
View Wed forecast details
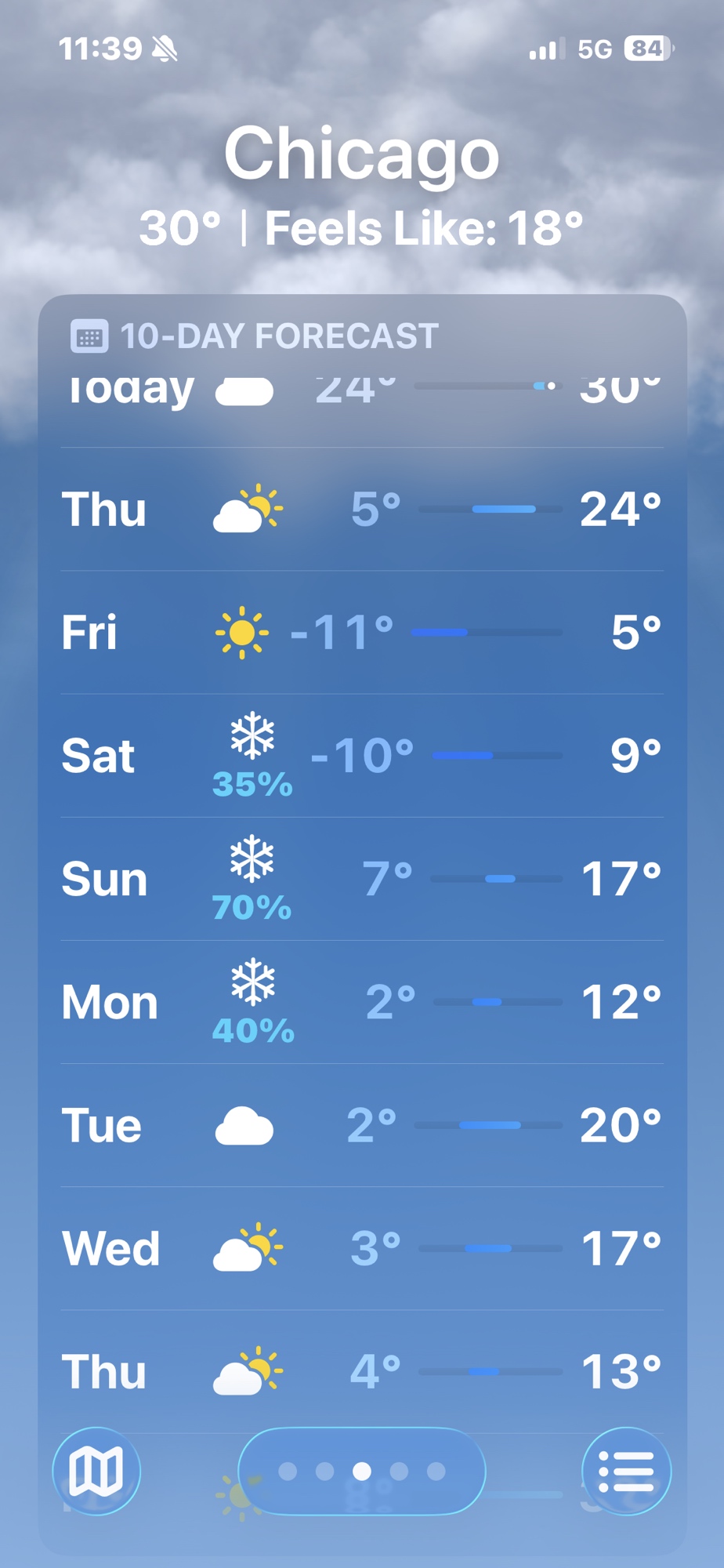361,1248
